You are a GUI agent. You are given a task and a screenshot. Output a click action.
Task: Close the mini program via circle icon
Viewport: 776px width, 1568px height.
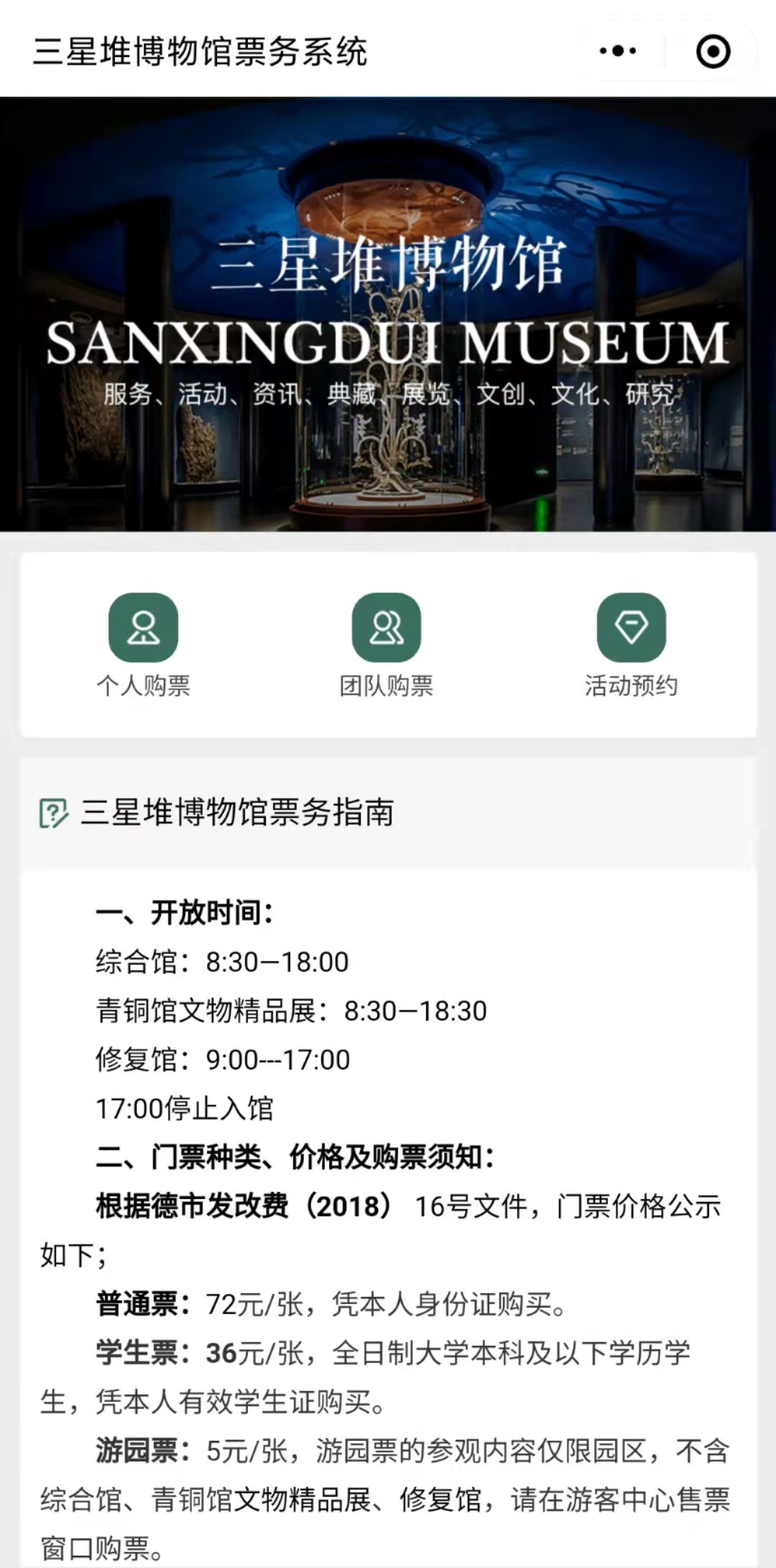pyautogui.click(x=713, y=51)
